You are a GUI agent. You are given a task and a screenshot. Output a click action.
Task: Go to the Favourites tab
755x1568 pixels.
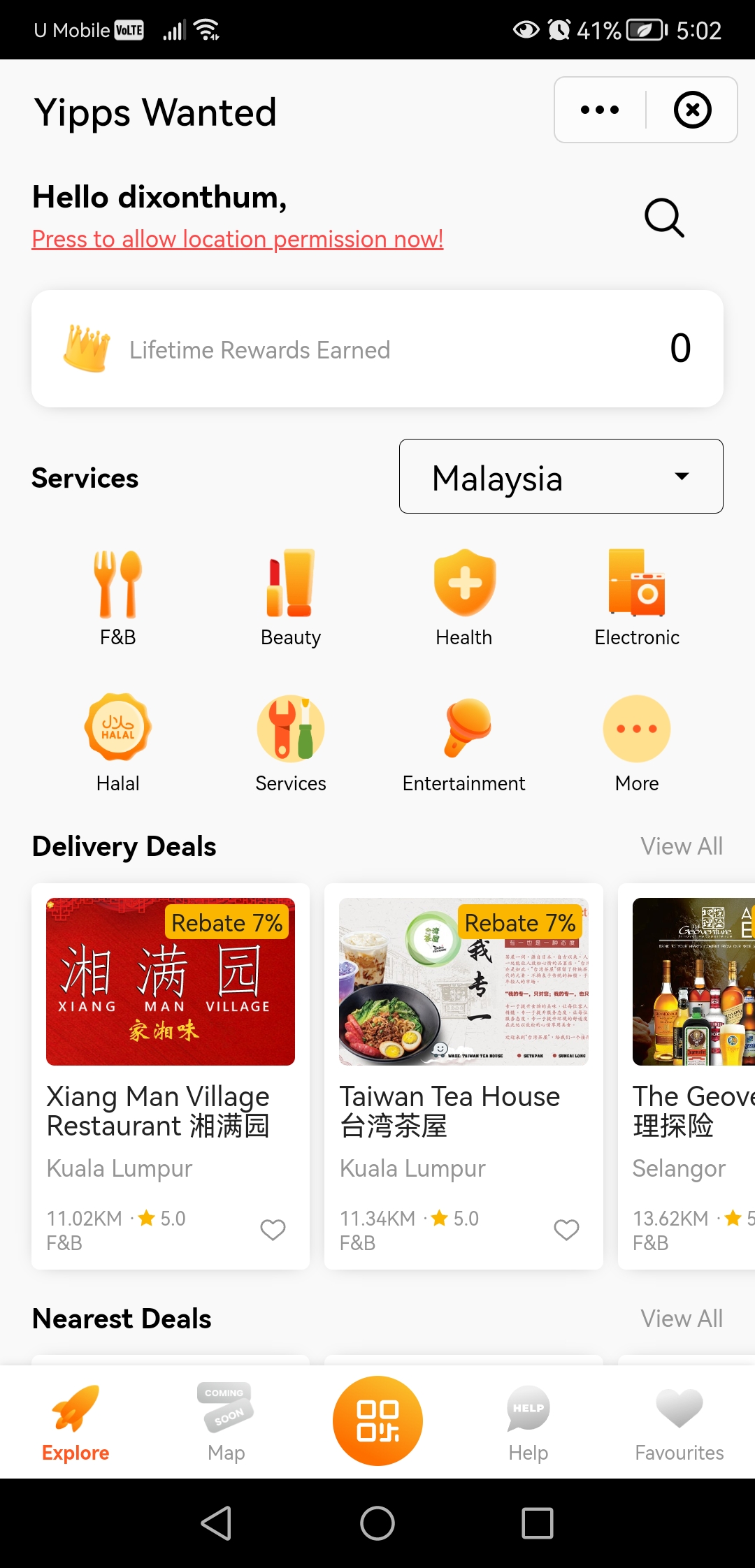click(x=679, y=1423)
